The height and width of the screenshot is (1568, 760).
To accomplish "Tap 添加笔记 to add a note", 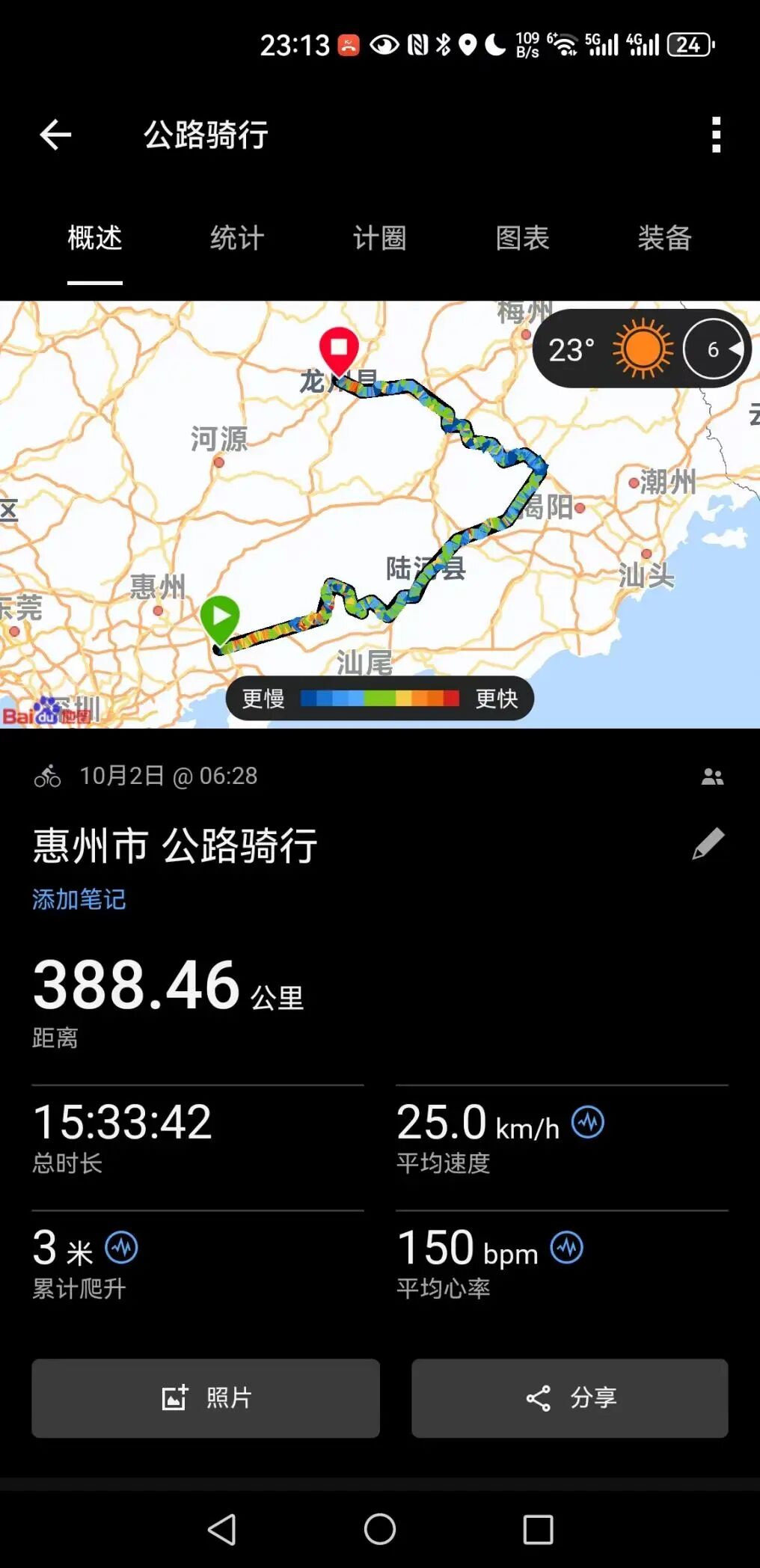I will pos(79,899).
